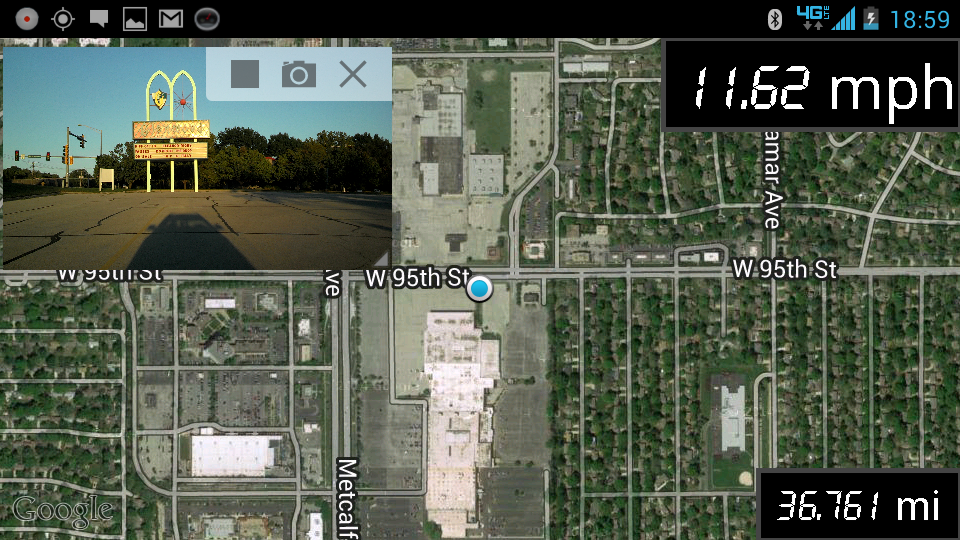Close the camera preview overlay

coord(353,74)
